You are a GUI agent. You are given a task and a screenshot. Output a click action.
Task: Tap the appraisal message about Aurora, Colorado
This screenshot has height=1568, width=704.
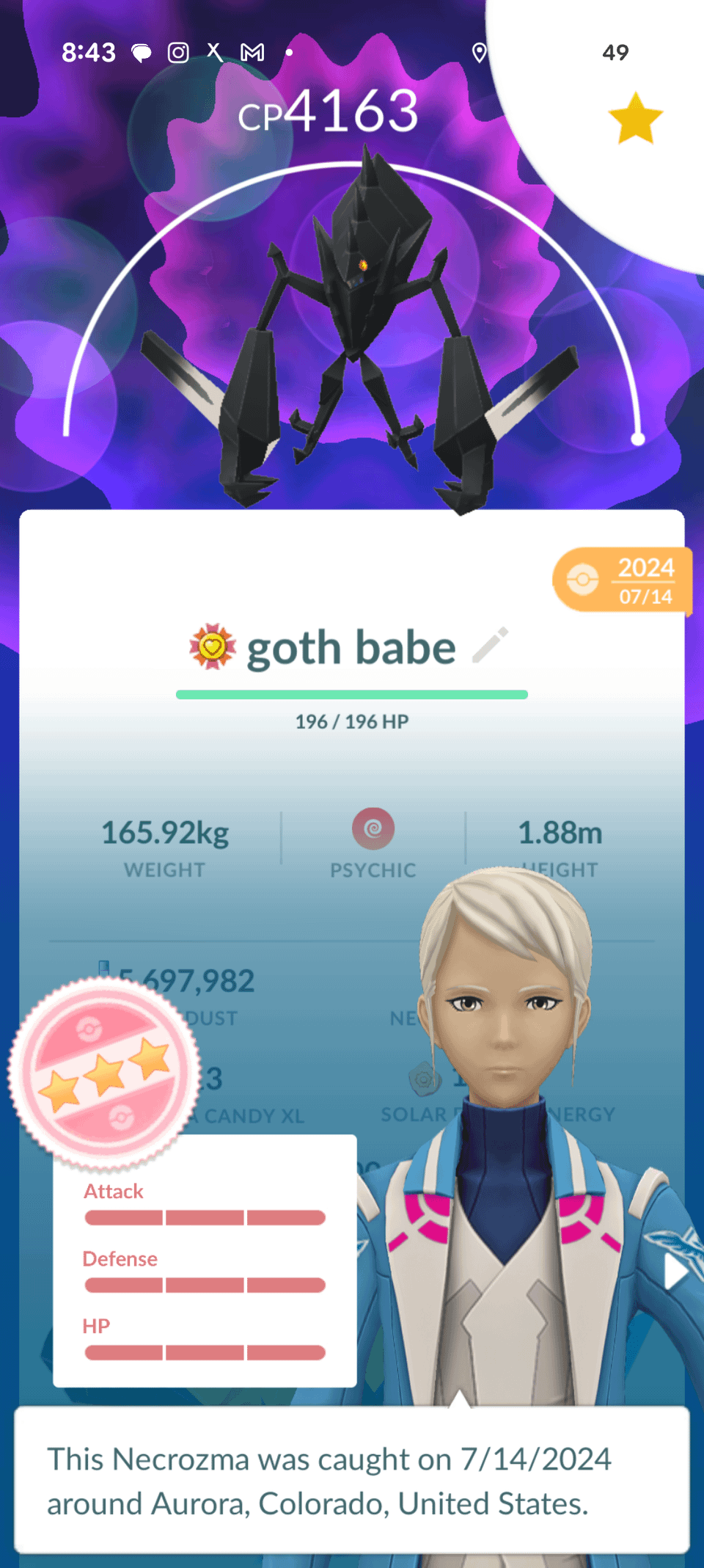point(352,1481)
